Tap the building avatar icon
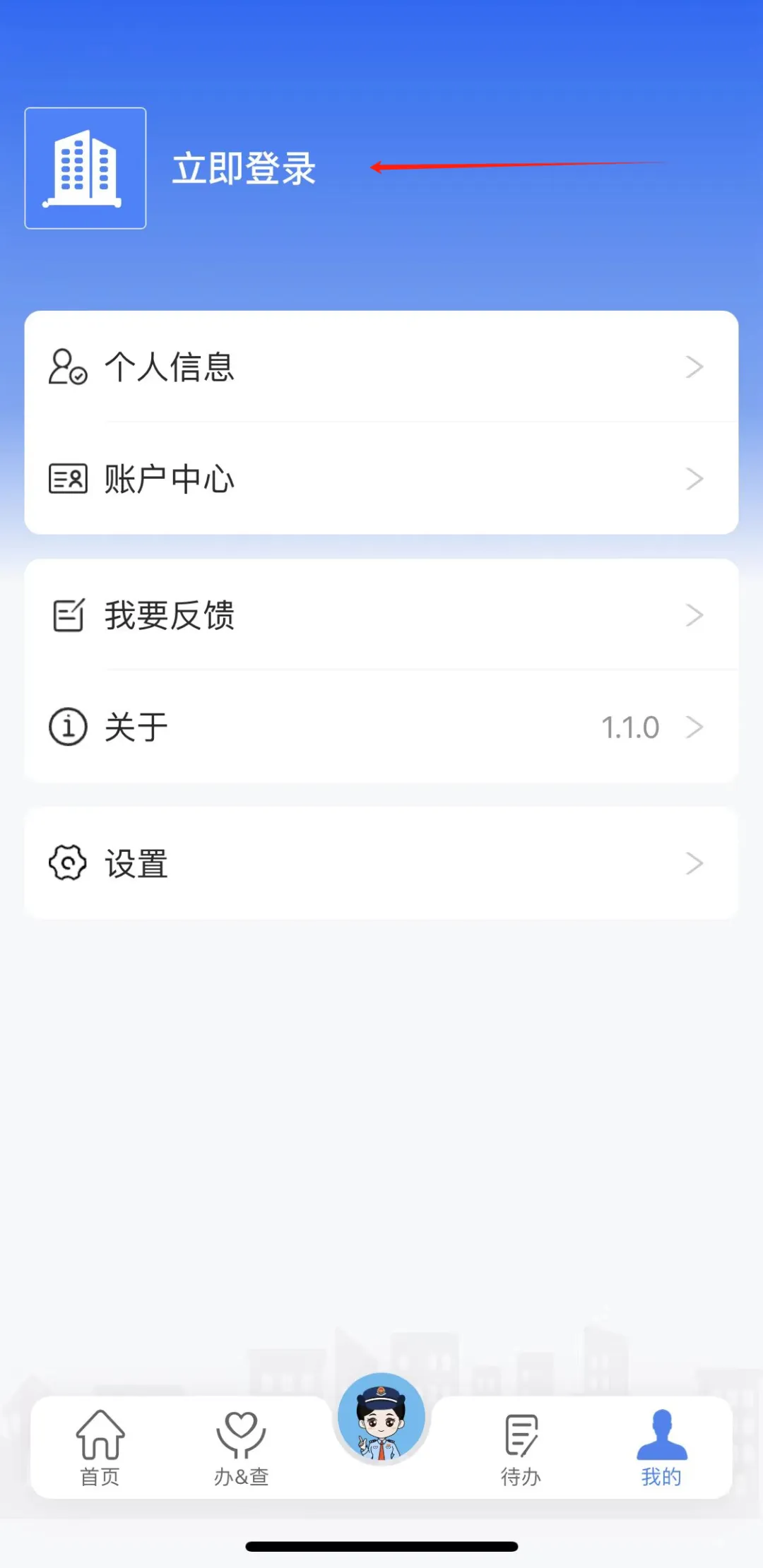This screenshot has width=763, height=1568. point(85,168)
